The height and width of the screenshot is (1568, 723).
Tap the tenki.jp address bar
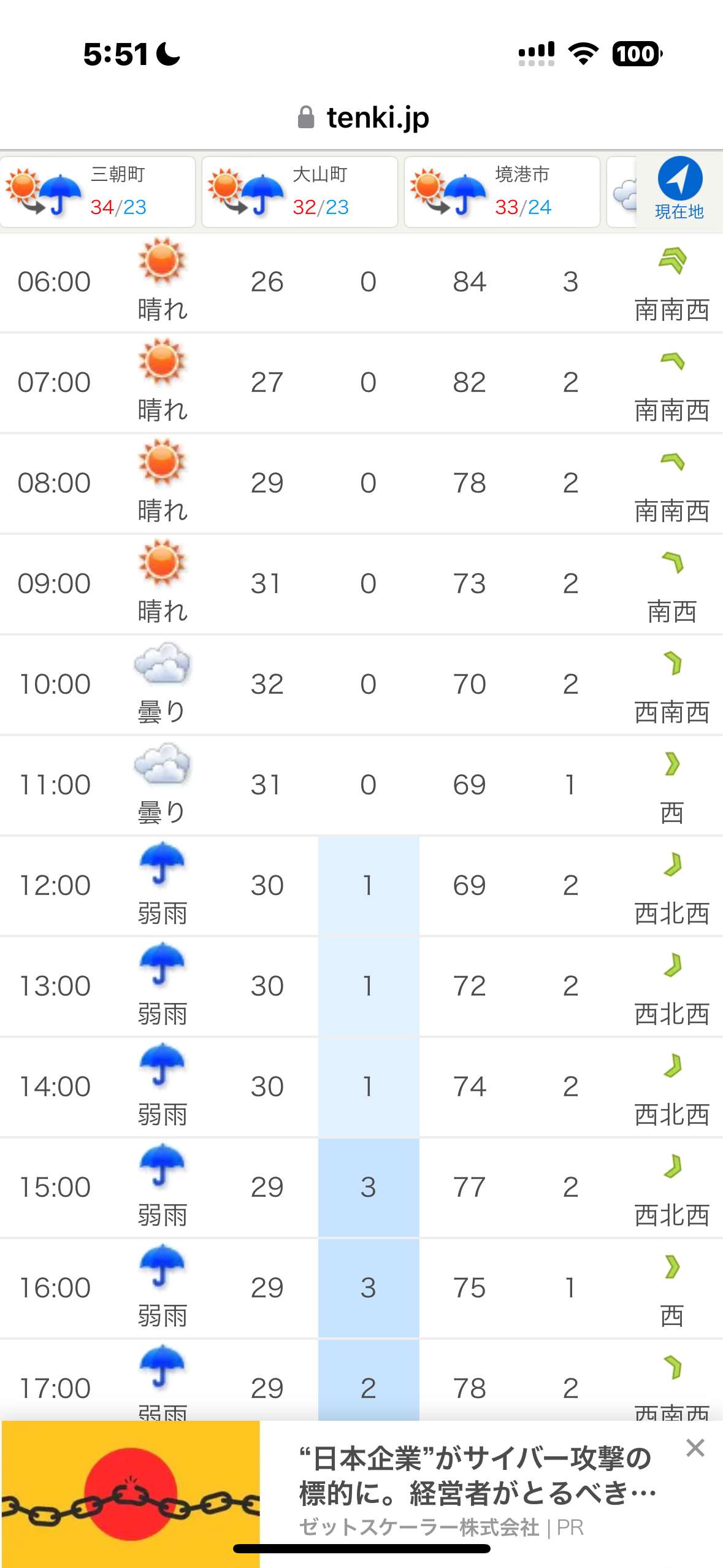pyautogui.click(x=362, y=118)
